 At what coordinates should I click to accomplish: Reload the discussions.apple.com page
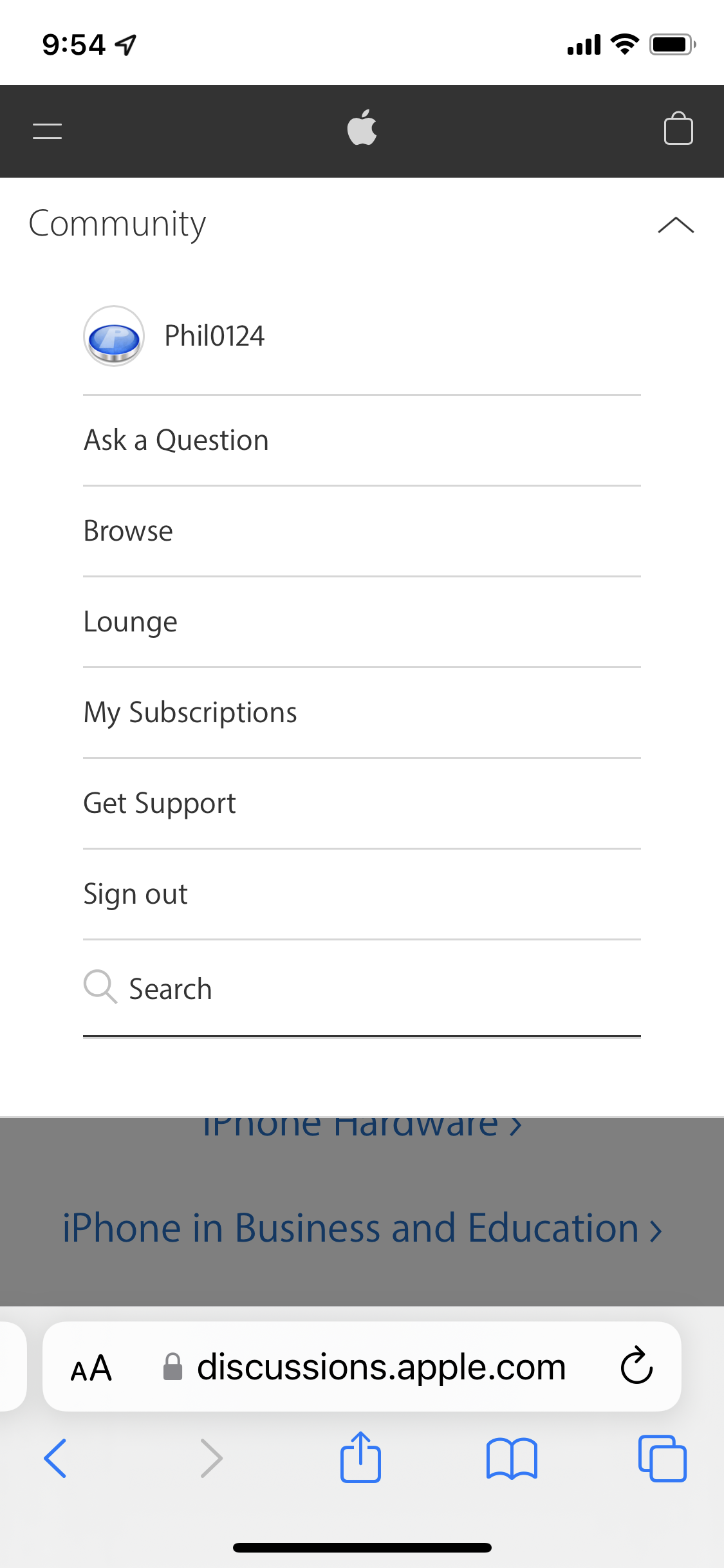[x=636, y=1367]
